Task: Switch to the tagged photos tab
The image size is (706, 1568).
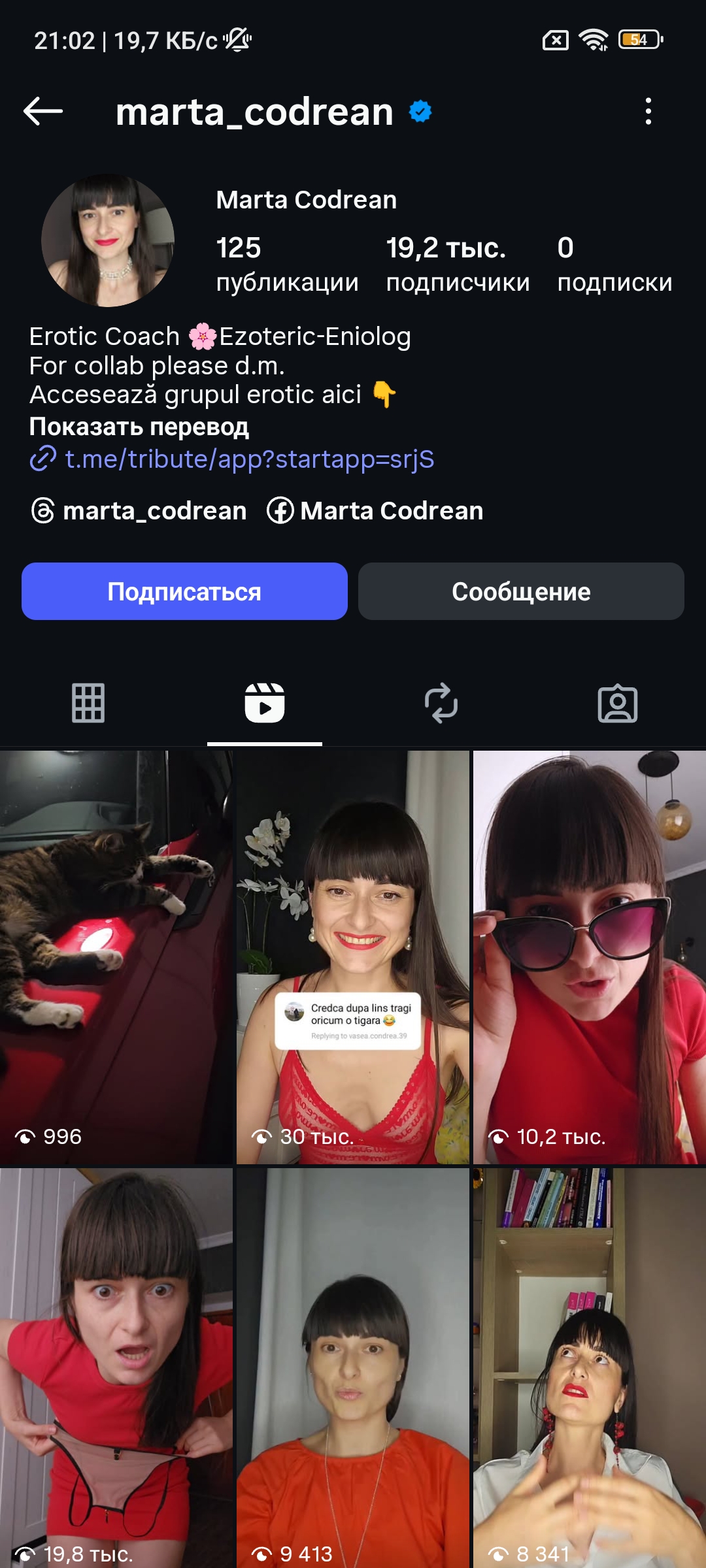Action: [617, 703]
